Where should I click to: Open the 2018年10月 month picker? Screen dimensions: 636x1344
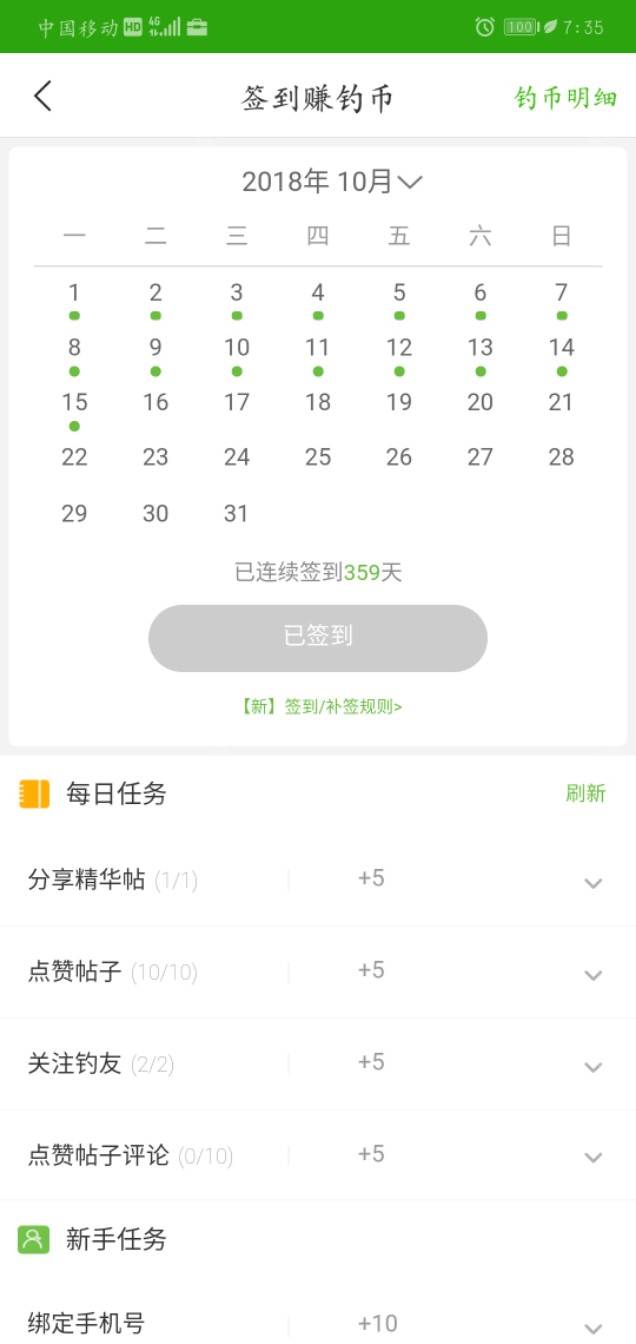pyautogui.click(x=332, y=182)
